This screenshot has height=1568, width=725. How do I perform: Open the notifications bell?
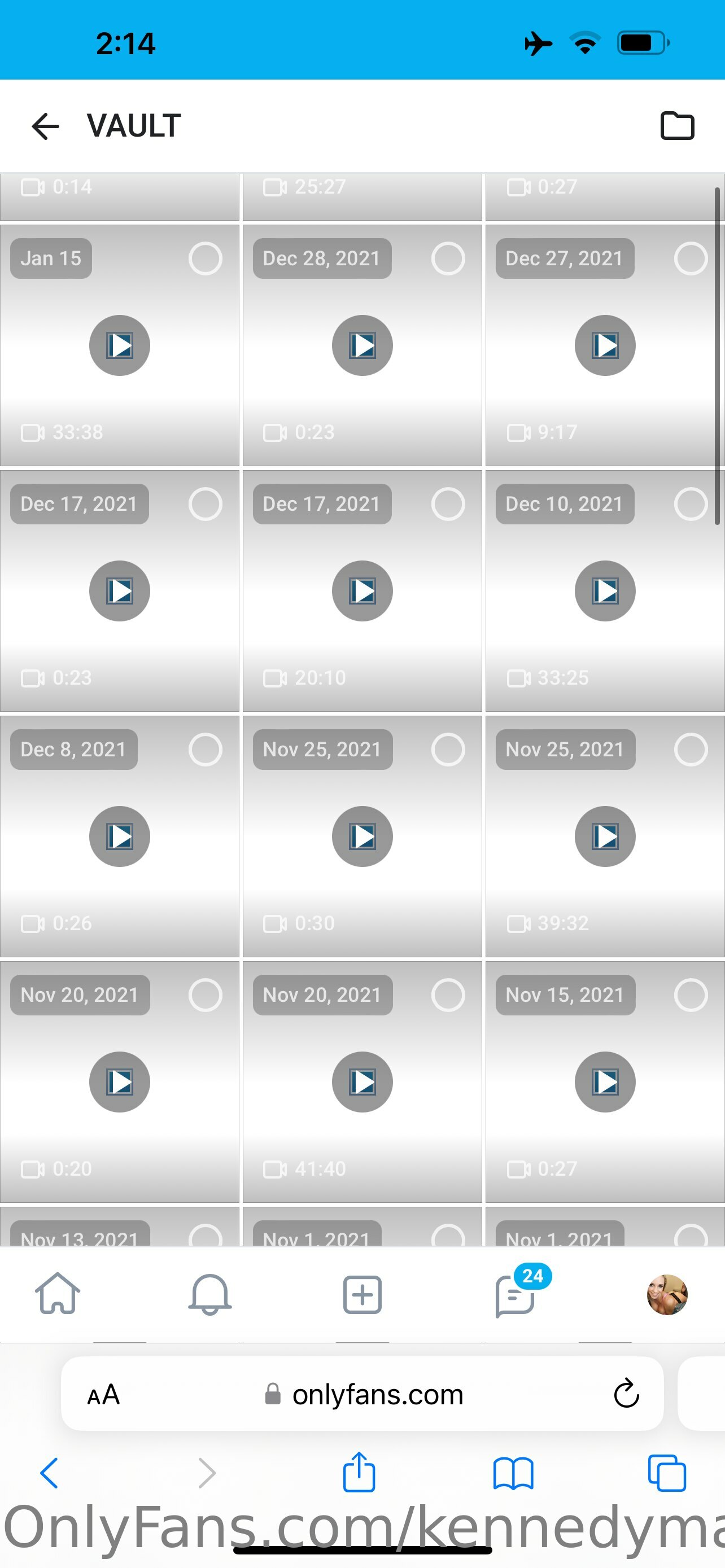pyautogui.click(x=209, y=1295)
